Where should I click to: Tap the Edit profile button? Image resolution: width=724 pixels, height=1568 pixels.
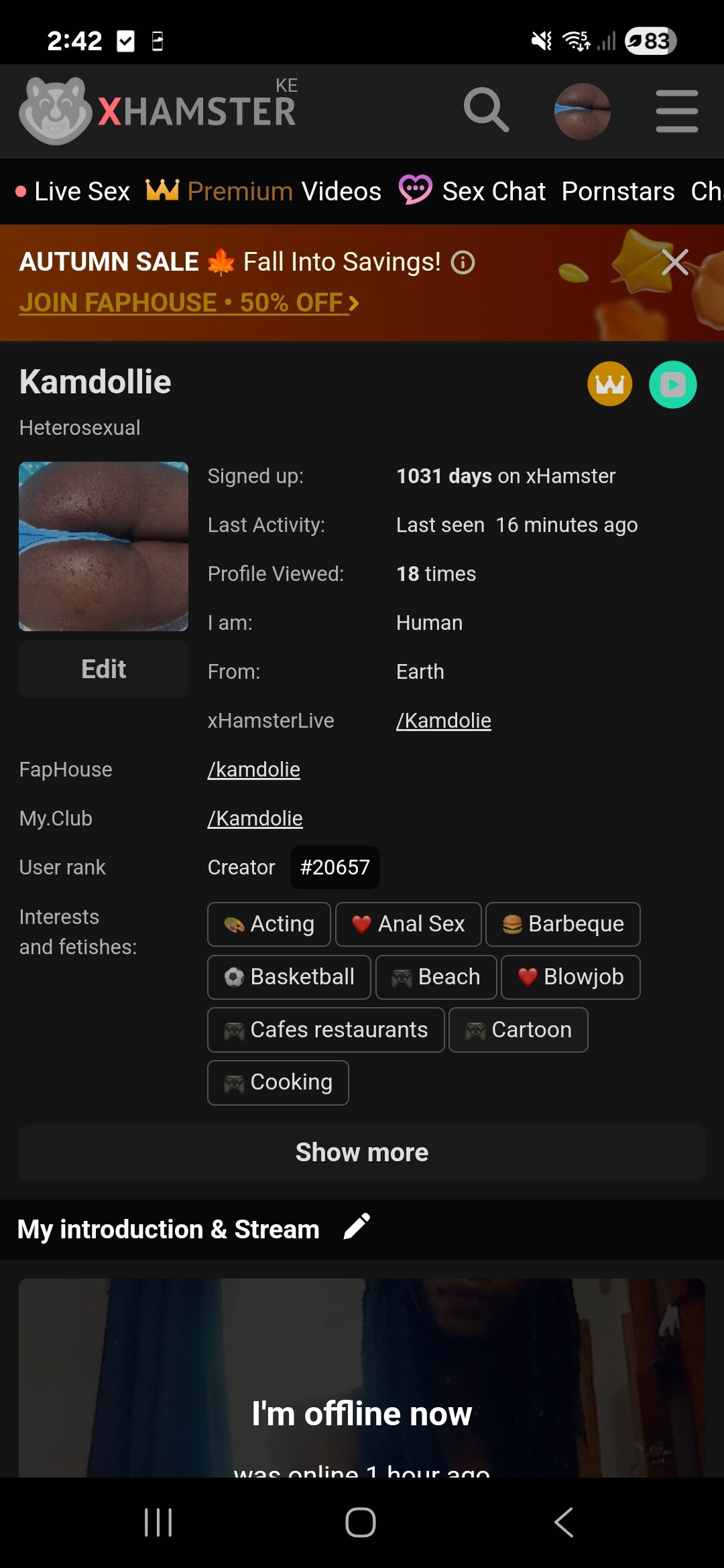click(x=103, y=669)
